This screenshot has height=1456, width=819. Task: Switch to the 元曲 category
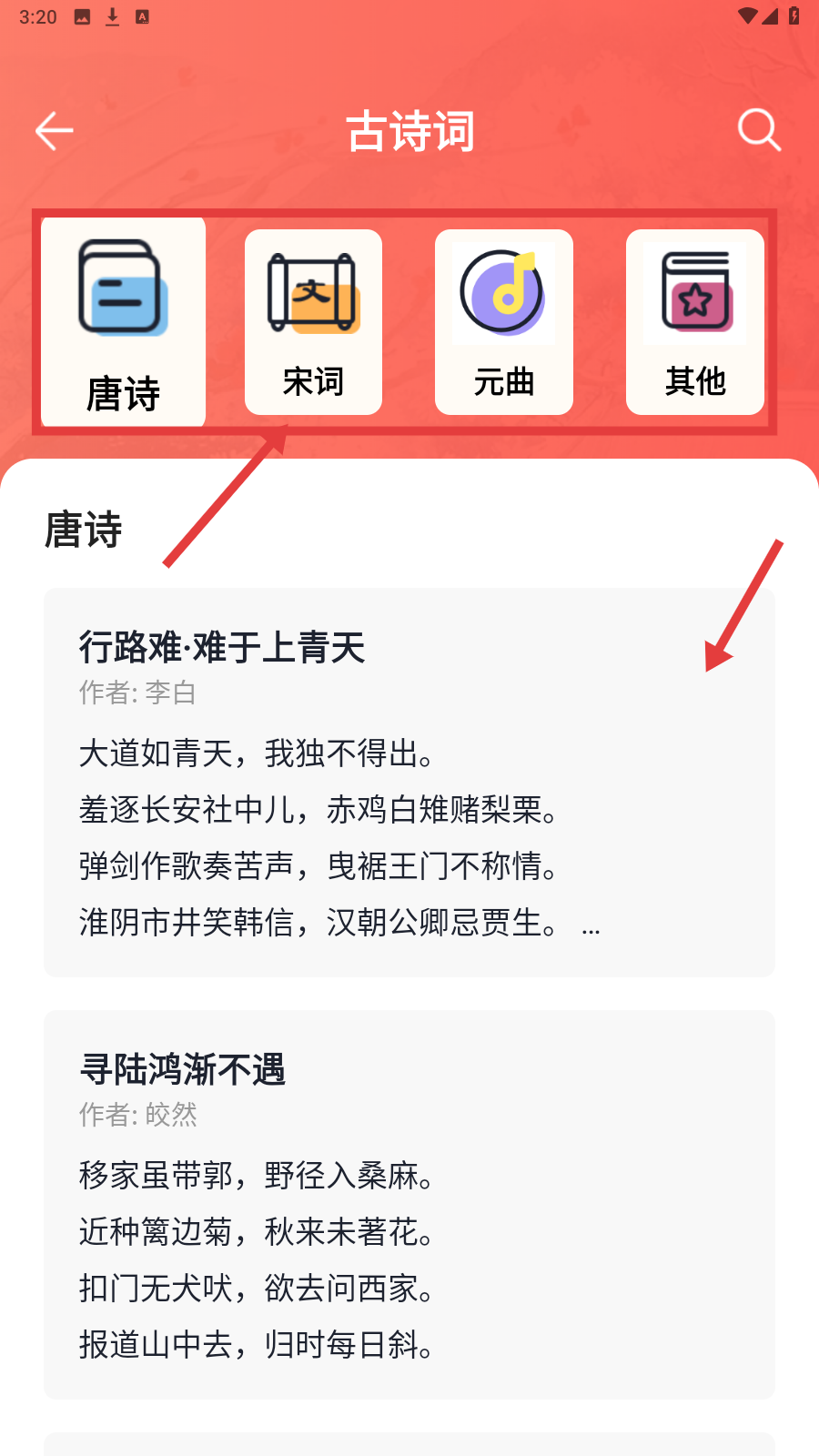pos(504,323)
